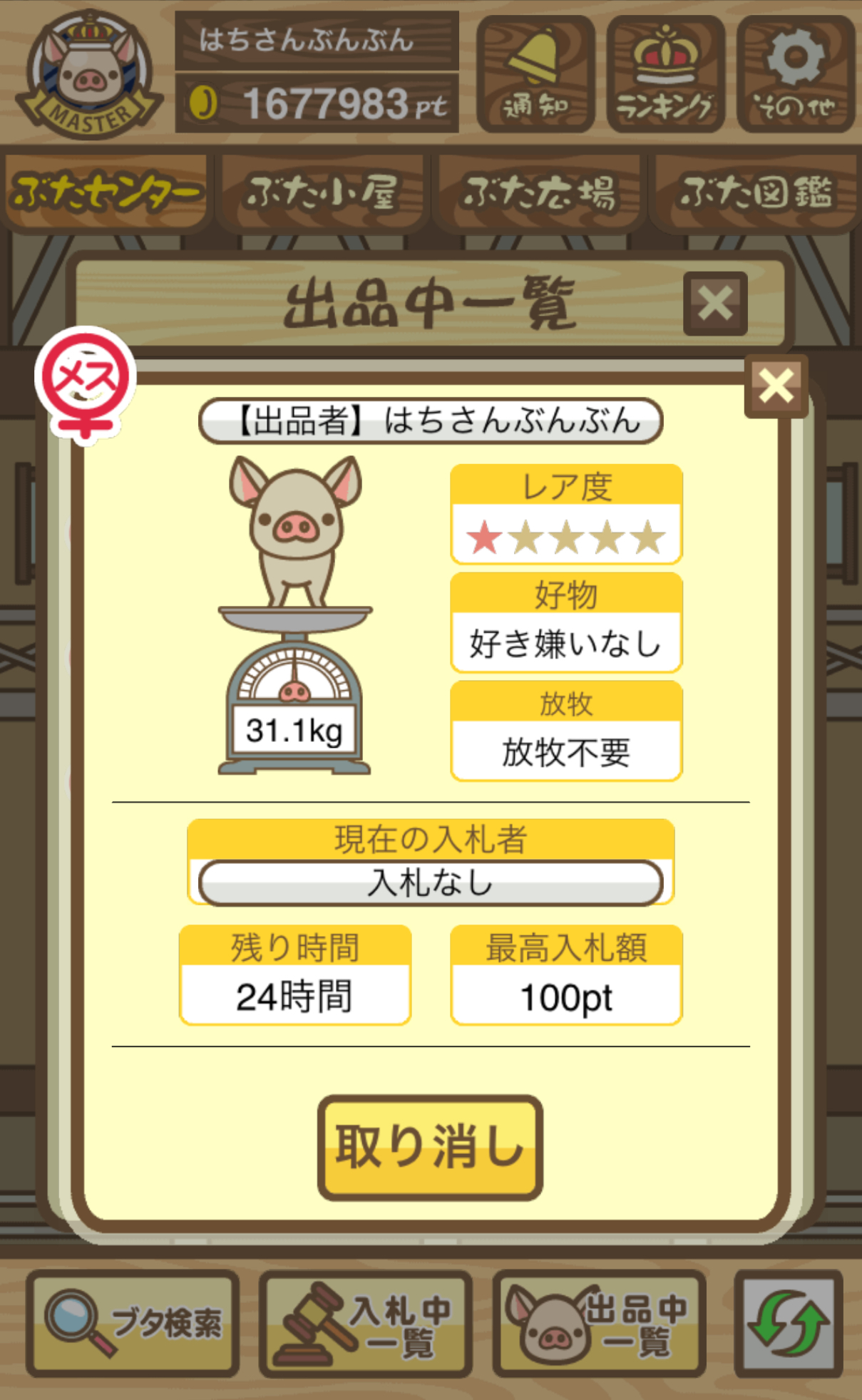This screenshot has width=862, height=1400.
Task: Open ブタ検索 pig search
Action: pyautogui.click(x=133, y=1323)
